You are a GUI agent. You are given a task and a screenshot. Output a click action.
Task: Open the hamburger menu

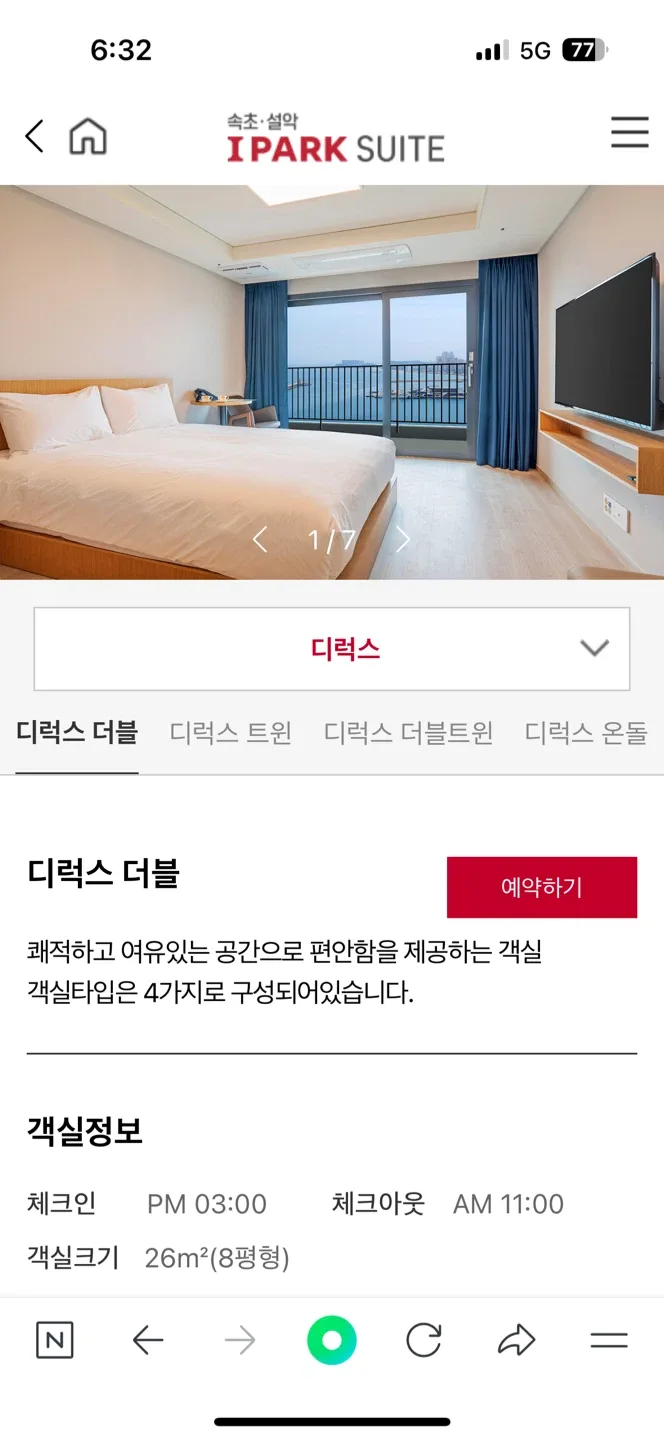629,133
